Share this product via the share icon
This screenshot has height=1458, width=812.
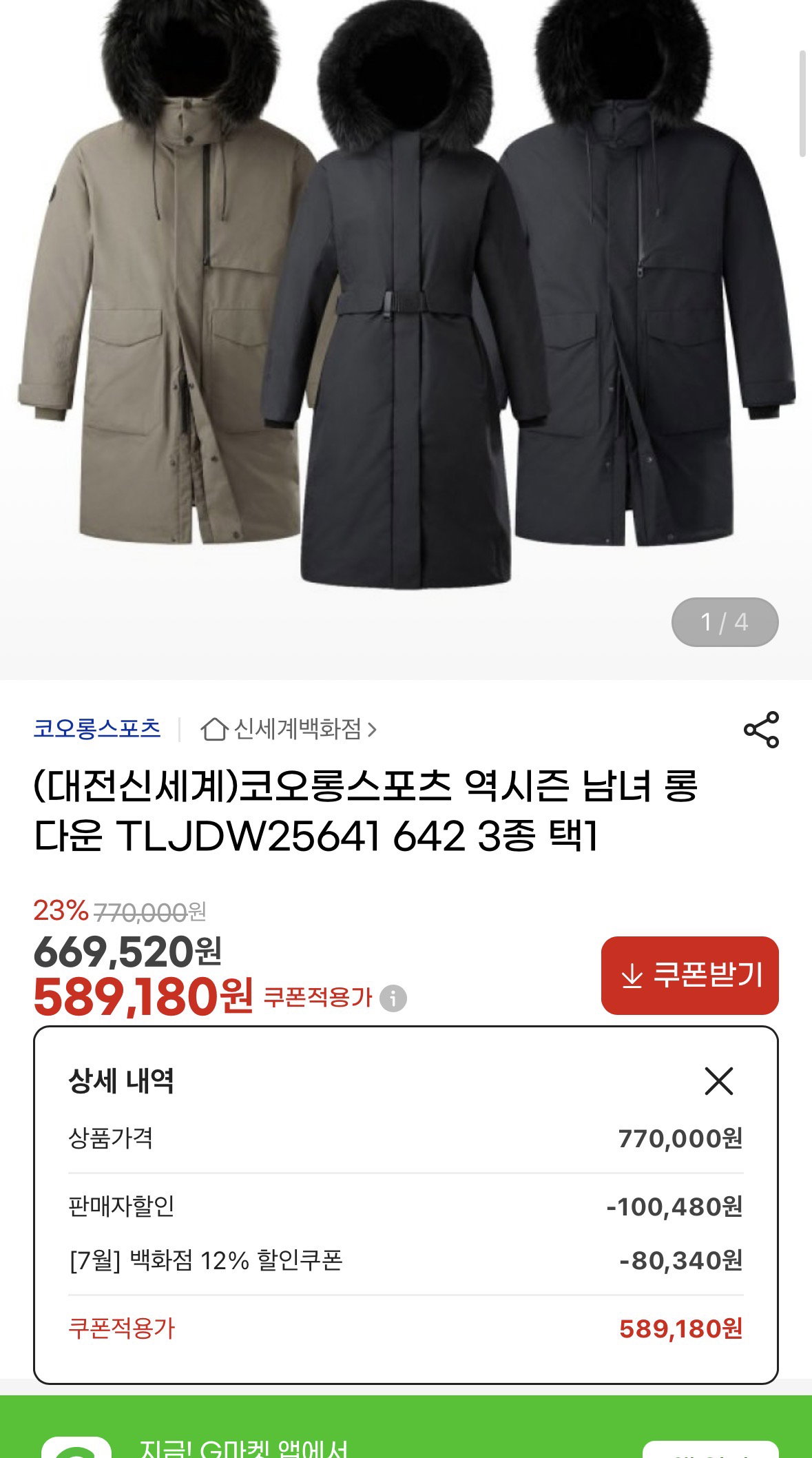tap(761, 730)
